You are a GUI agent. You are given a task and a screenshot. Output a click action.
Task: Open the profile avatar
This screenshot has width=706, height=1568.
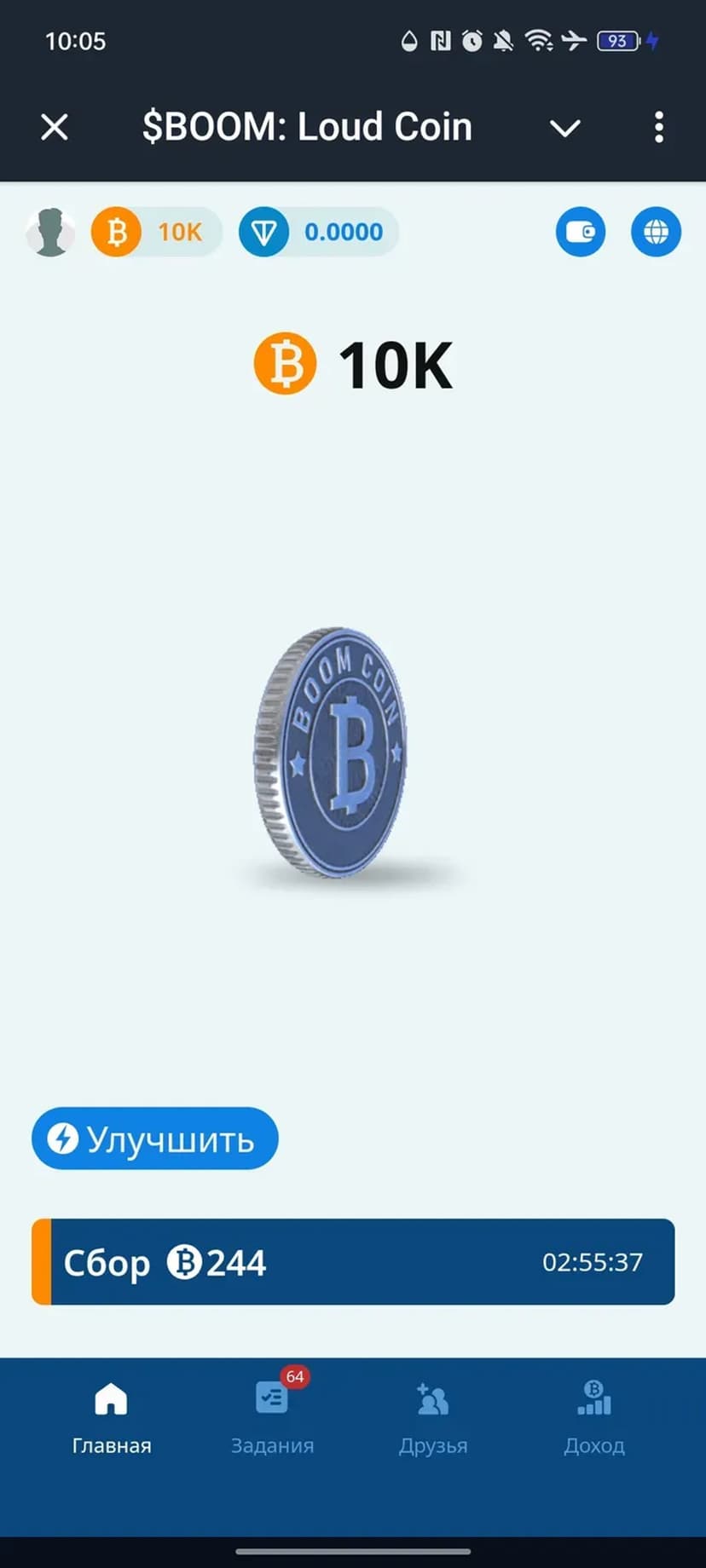point(50,232)
